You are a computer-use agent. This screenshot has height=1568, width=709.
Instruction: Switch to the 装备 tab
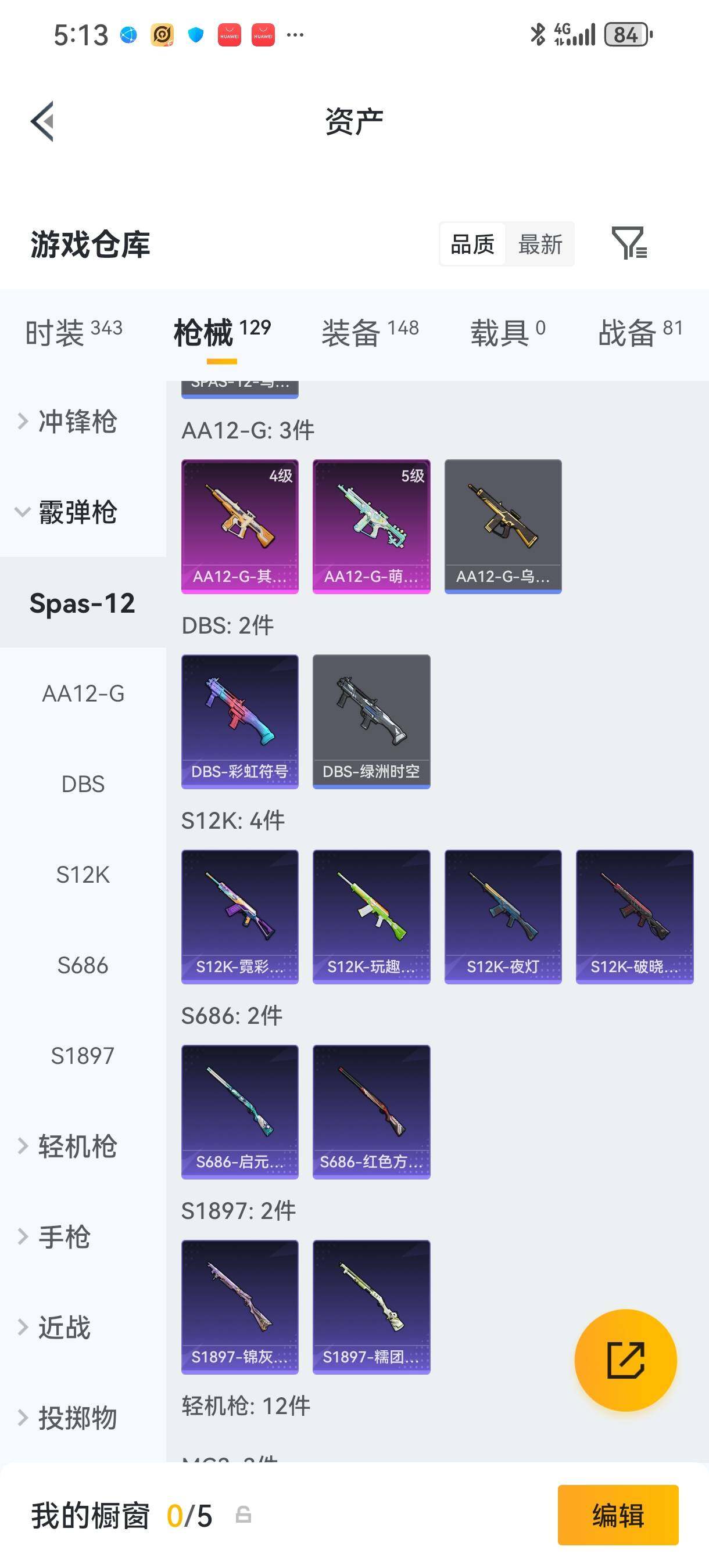(370, 333)
